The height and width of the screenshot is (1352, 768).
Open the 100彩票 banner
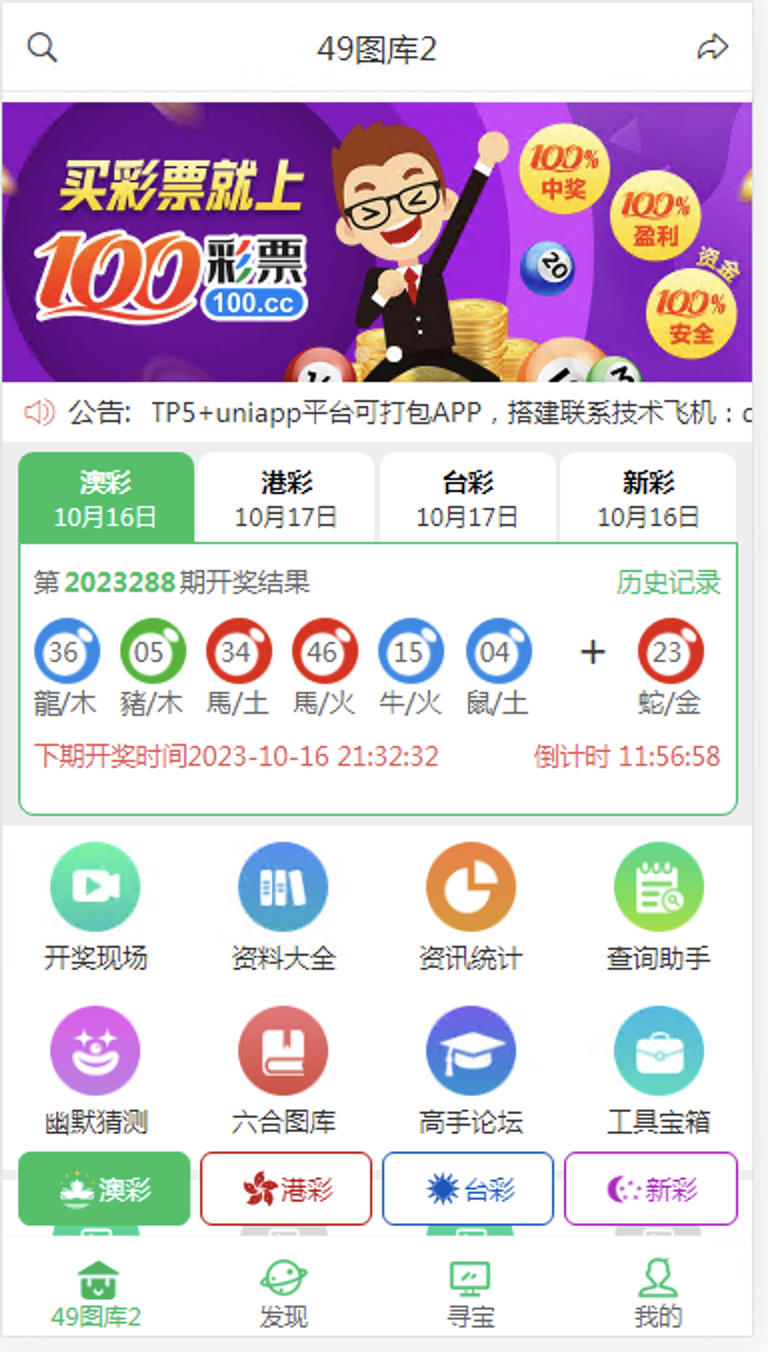(x=377, y=242)
